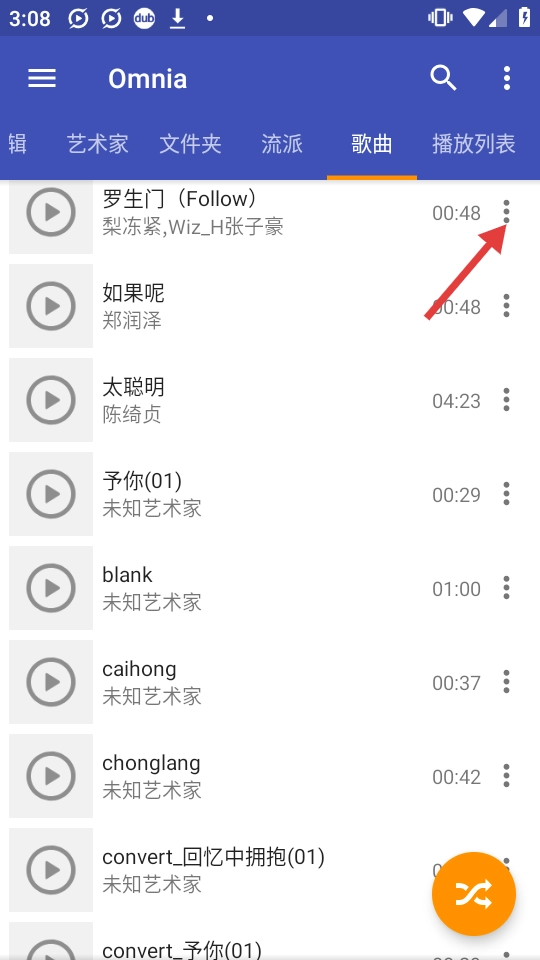
Task: Open the app bar overflow menu
Action: [506, 78]
